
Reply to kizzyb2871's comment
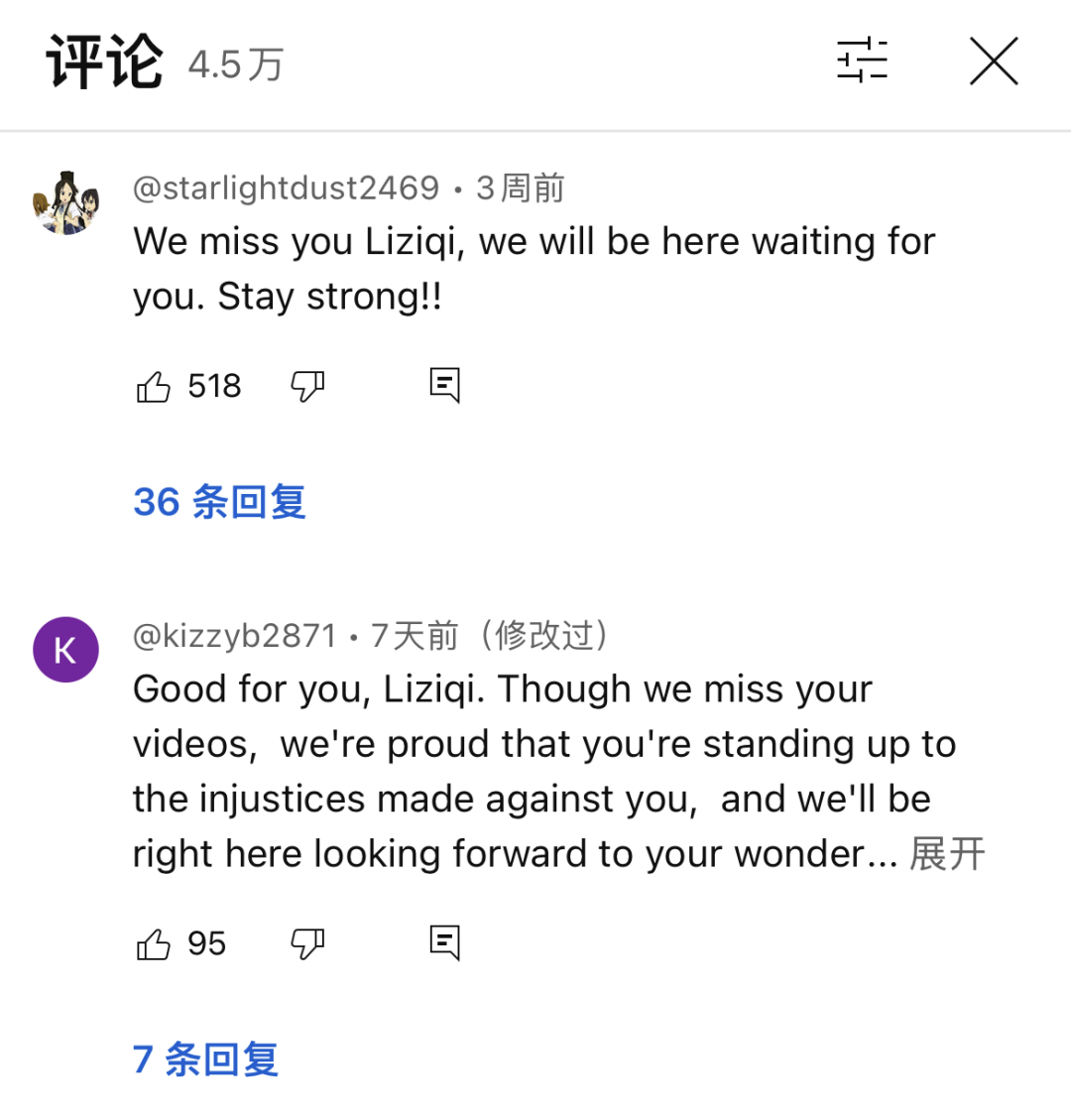coord(444,942)
